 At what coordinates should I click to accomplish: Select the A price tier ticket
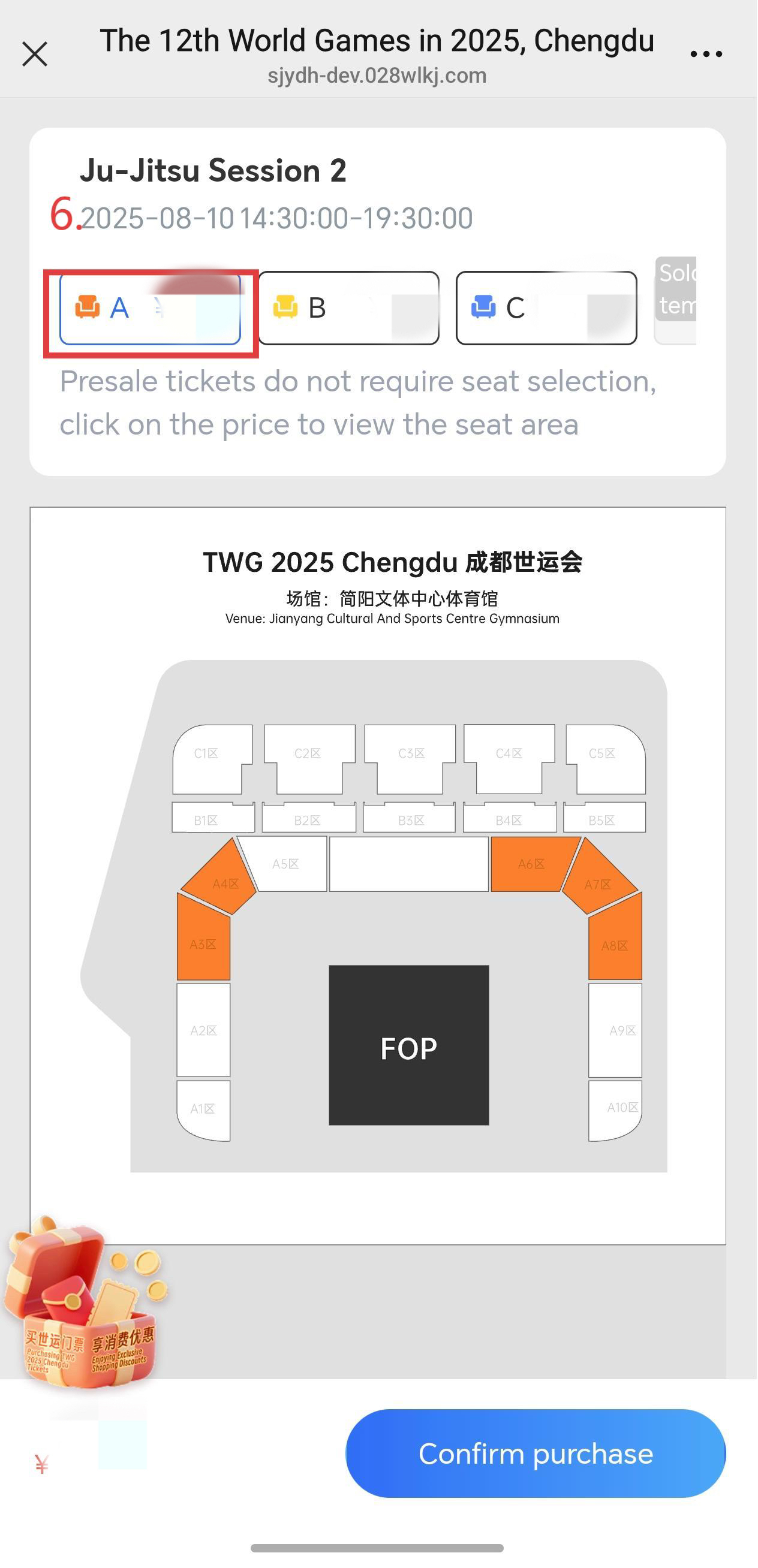pyautogui.click(x=151, y=309)
